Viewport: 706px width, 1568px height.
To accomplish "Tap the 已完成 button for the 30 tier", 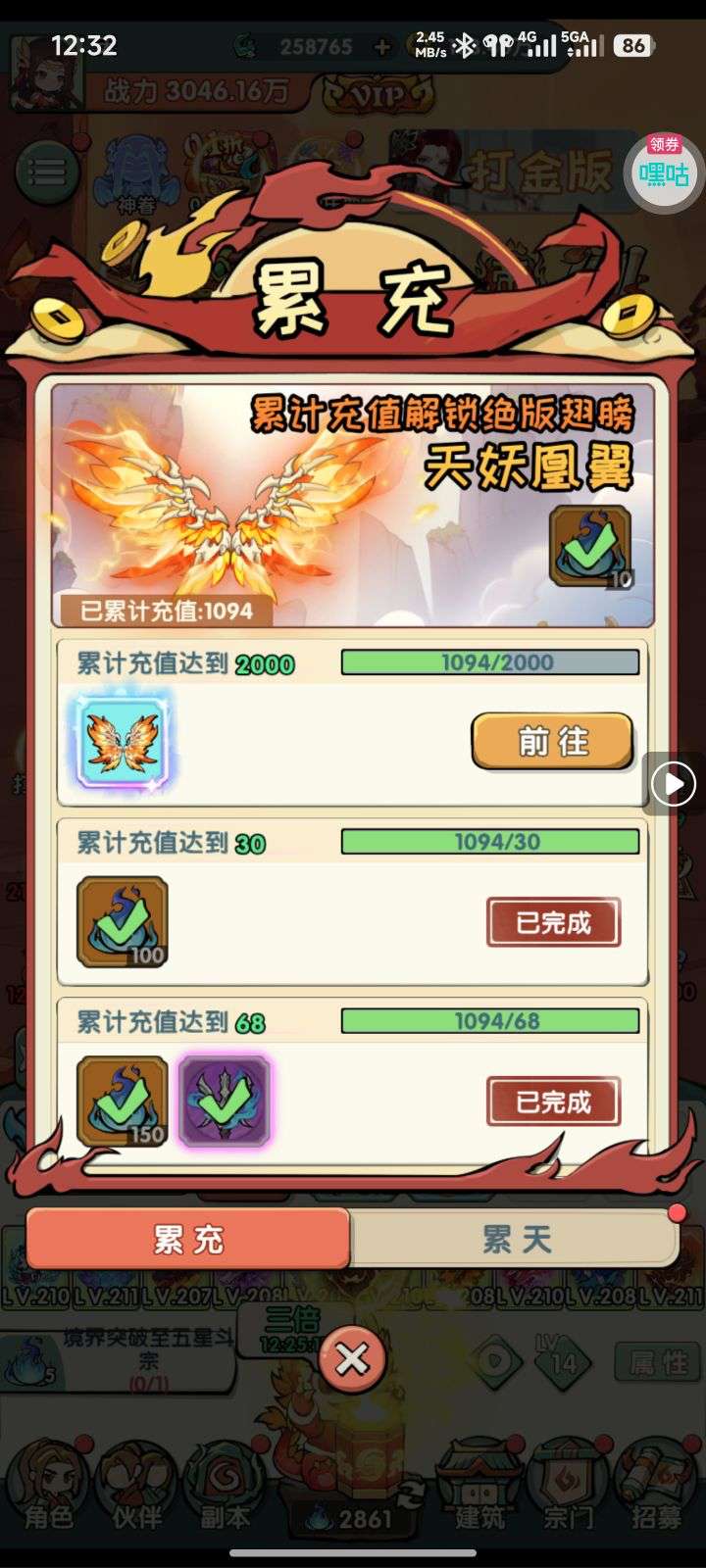I will point(553,922).
